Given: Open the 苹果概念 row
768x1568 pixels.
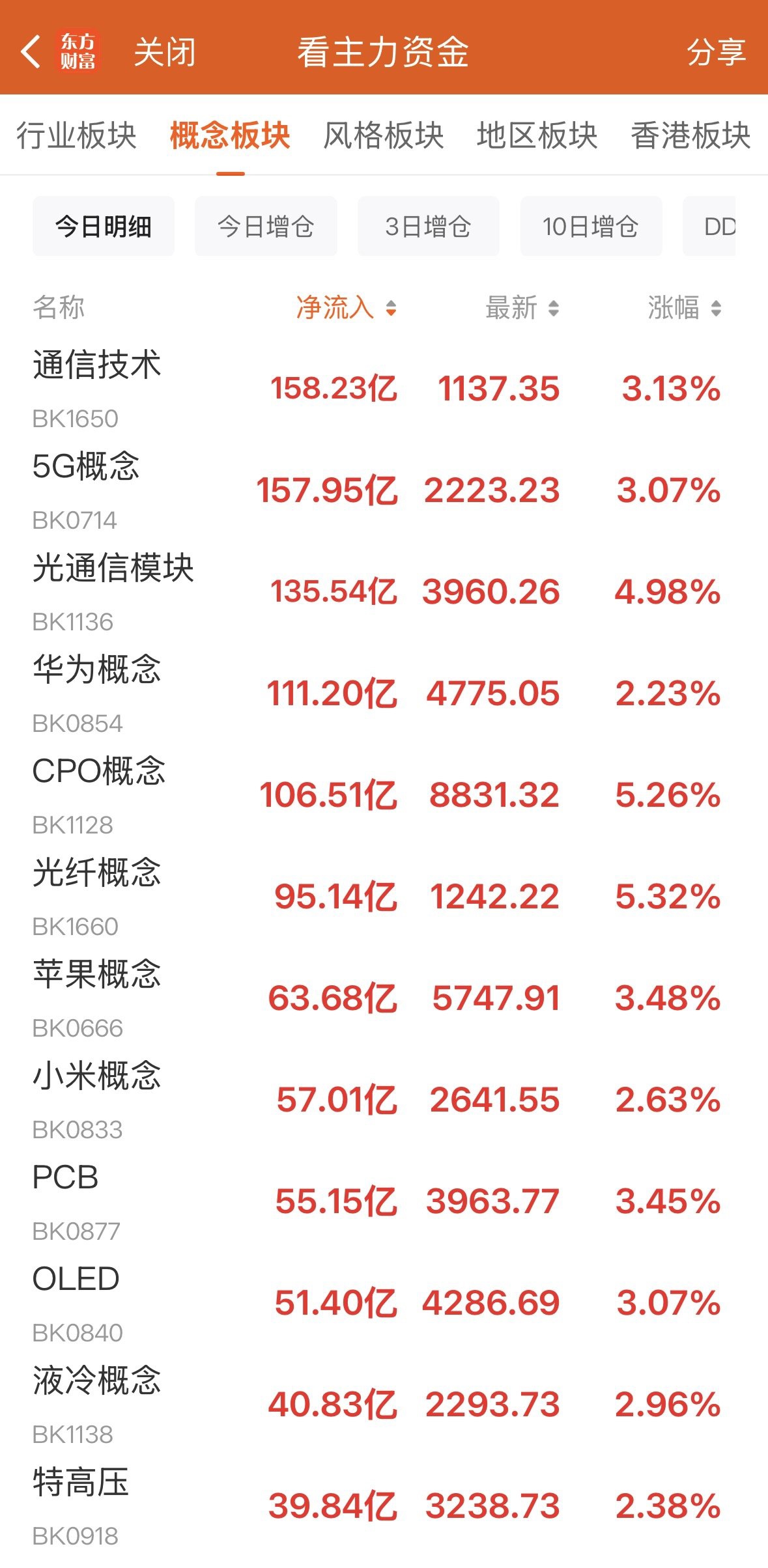Looking at the screenshot, I should (384, 999).
